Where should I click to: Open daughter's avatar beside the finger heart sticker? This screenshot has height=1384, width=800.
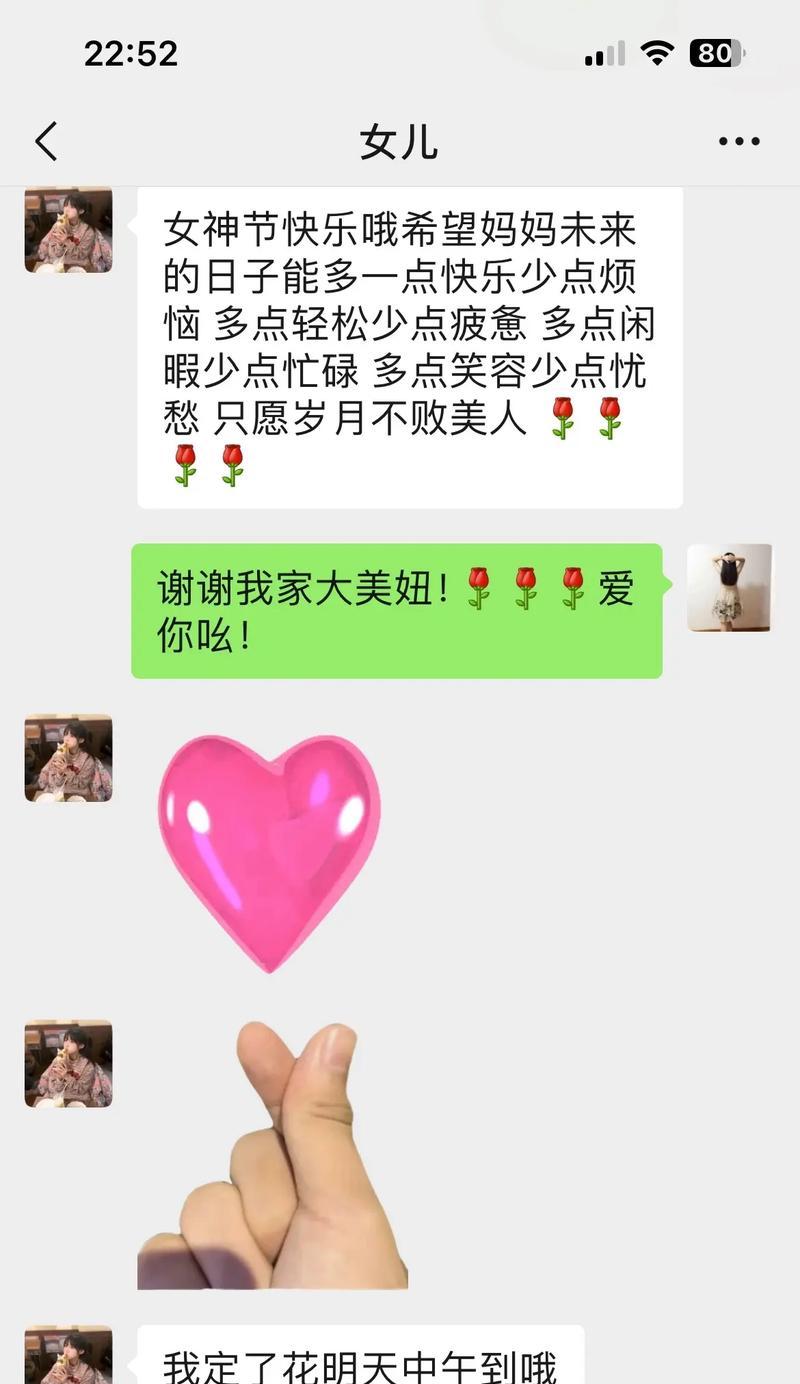(x=68, y=1063)
